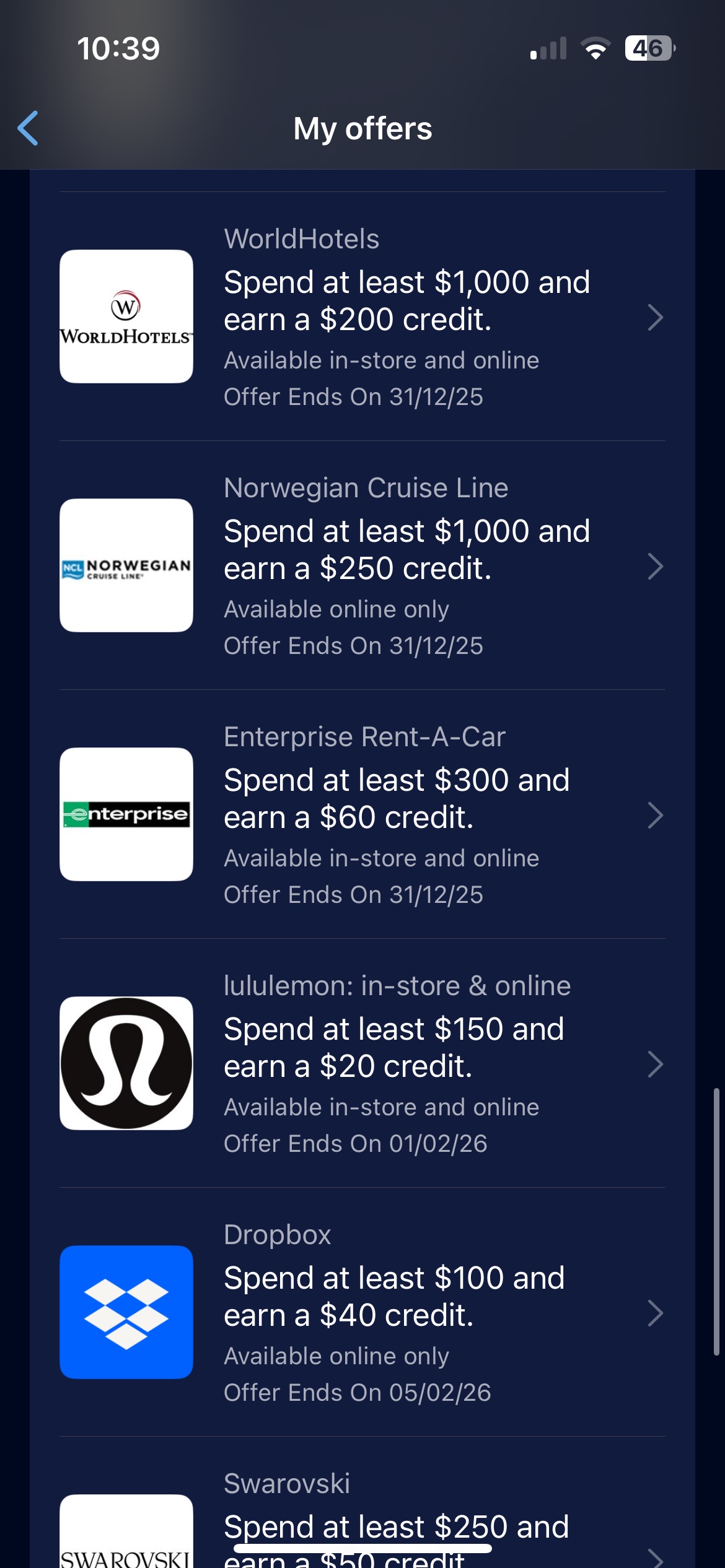Tap the Wi-Fi icon in the status bar
The image size is (725, 1568).
pyautogui.click(x=595, y=48)
